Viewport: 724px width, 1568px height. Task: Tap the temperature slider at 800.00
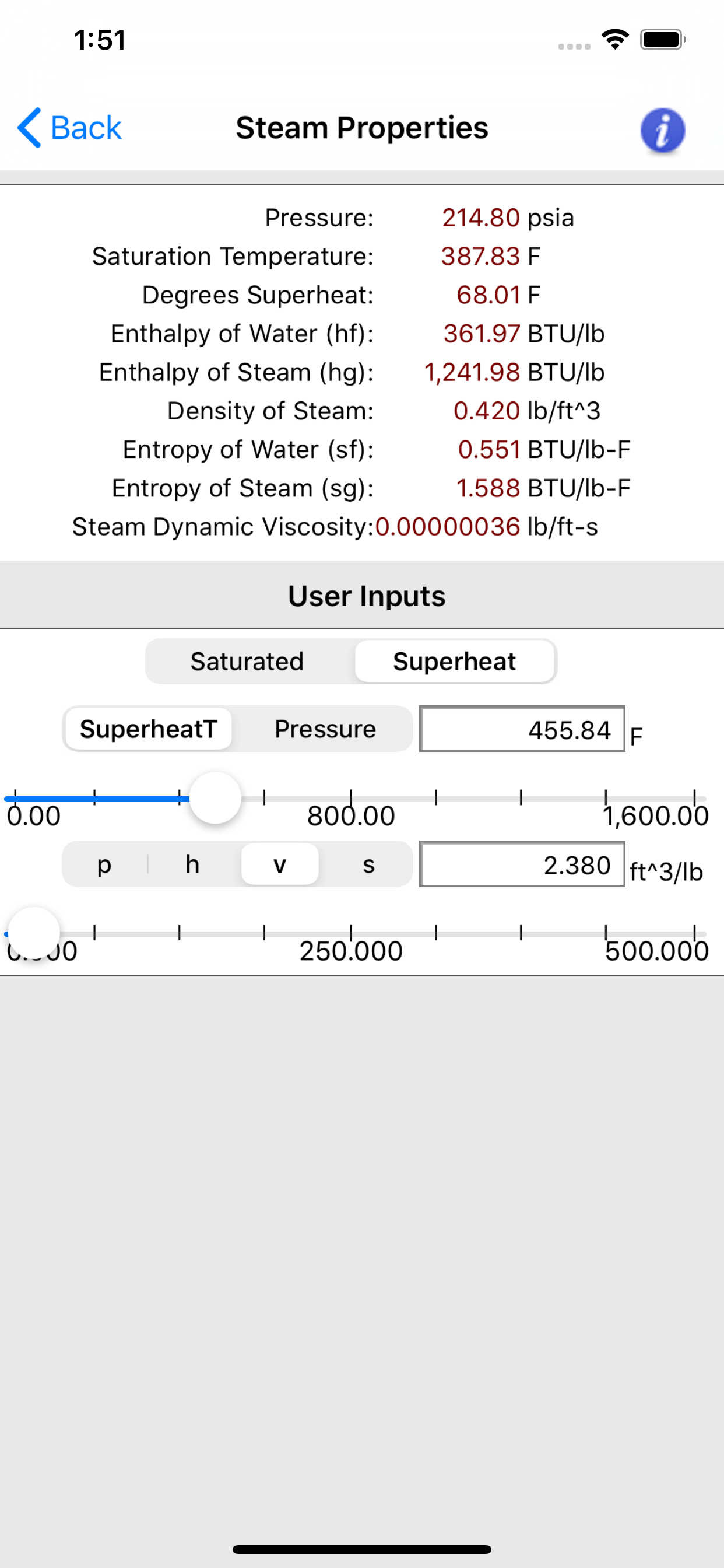[x=351, y=798]
